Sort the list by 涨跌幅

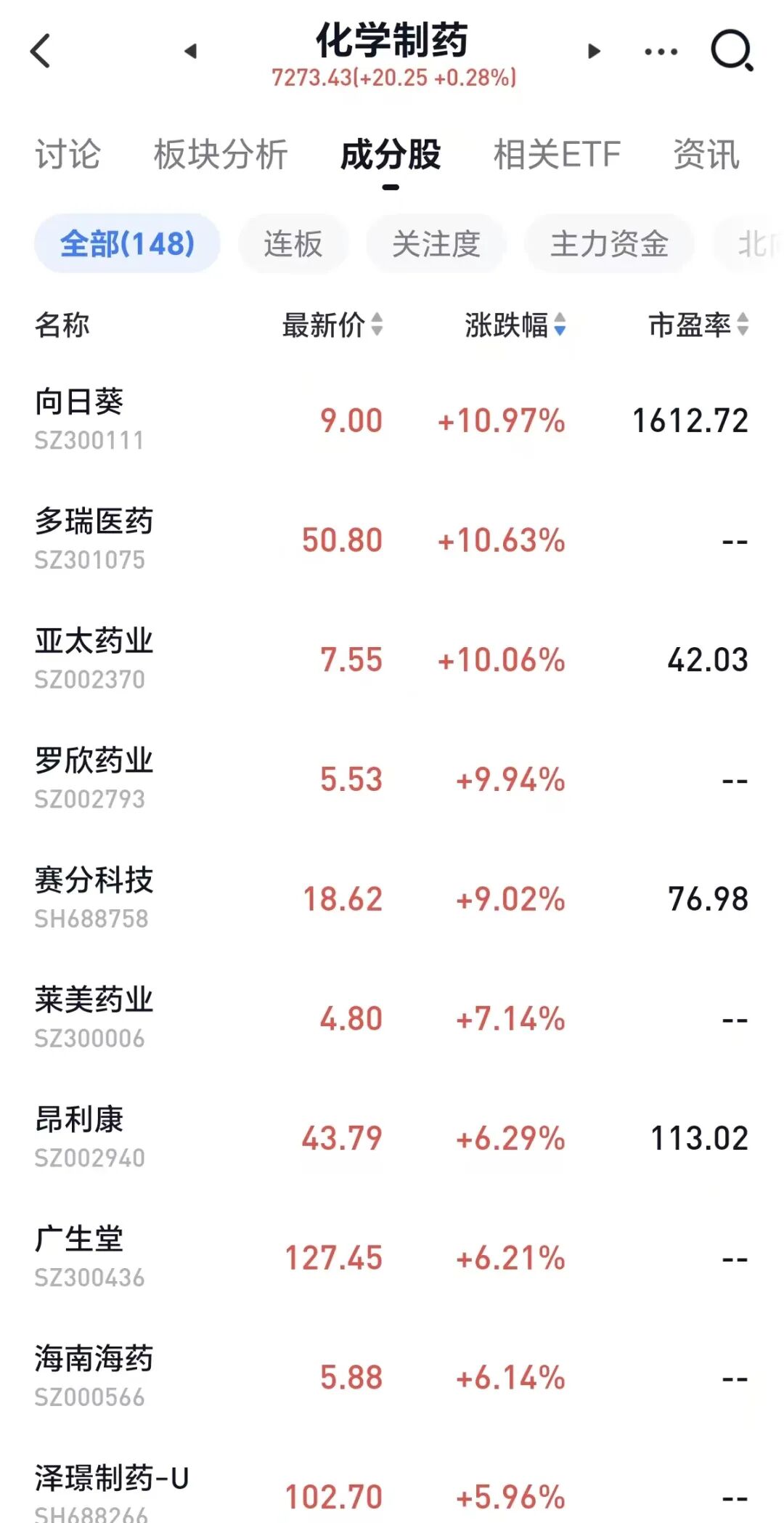click(515, 325)
